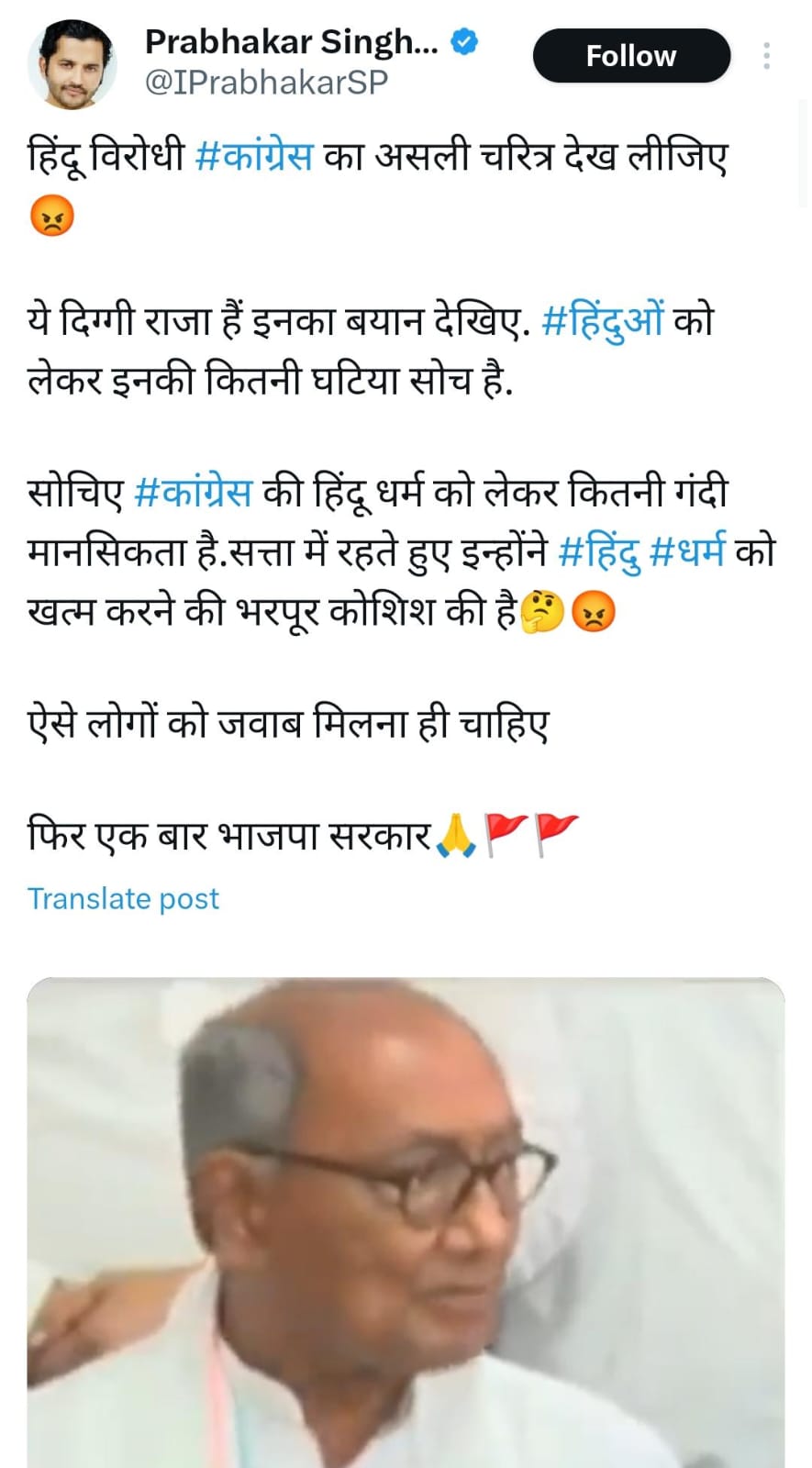Open the @IPrabhakarSP handle

(x=266, y=83)
